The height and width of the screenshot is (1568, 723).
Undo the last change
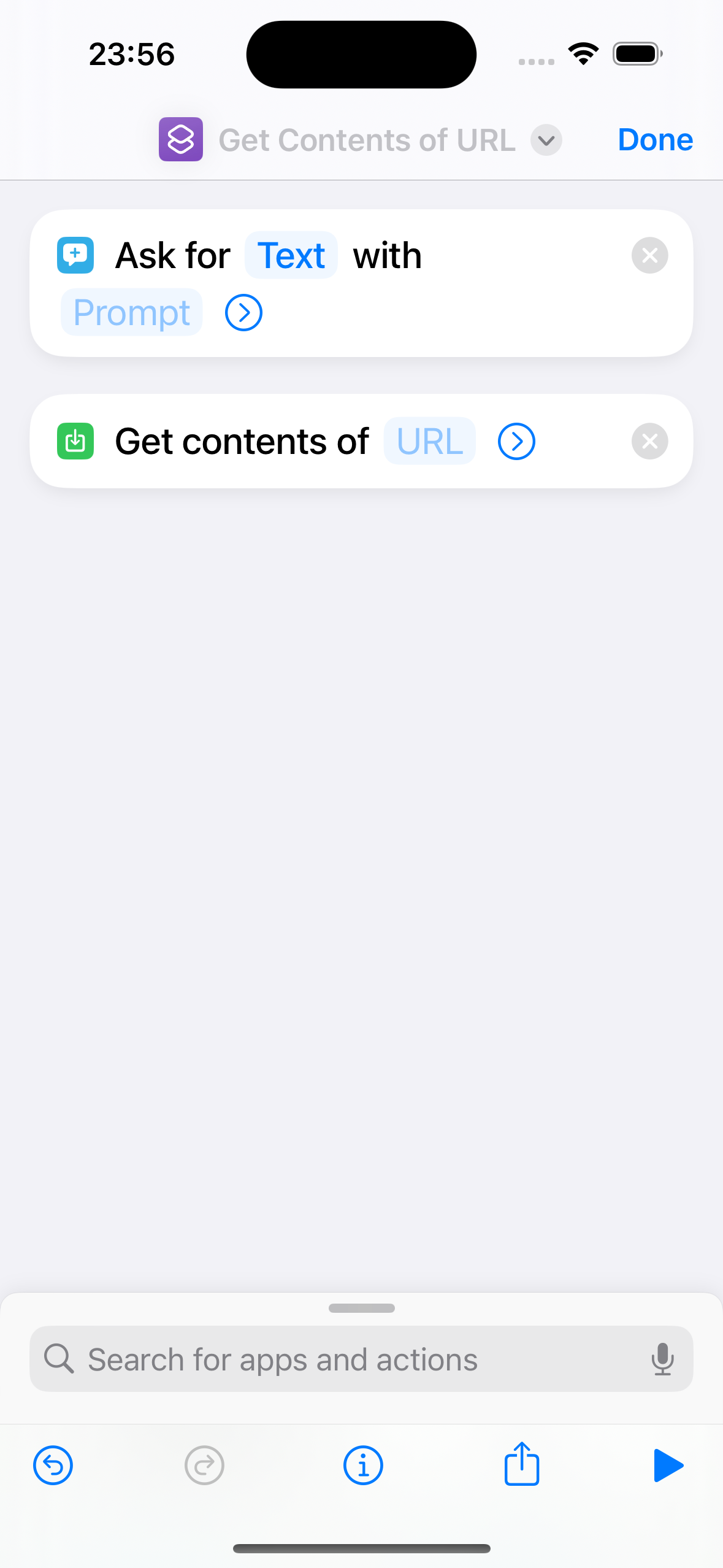click(53, 1466)
